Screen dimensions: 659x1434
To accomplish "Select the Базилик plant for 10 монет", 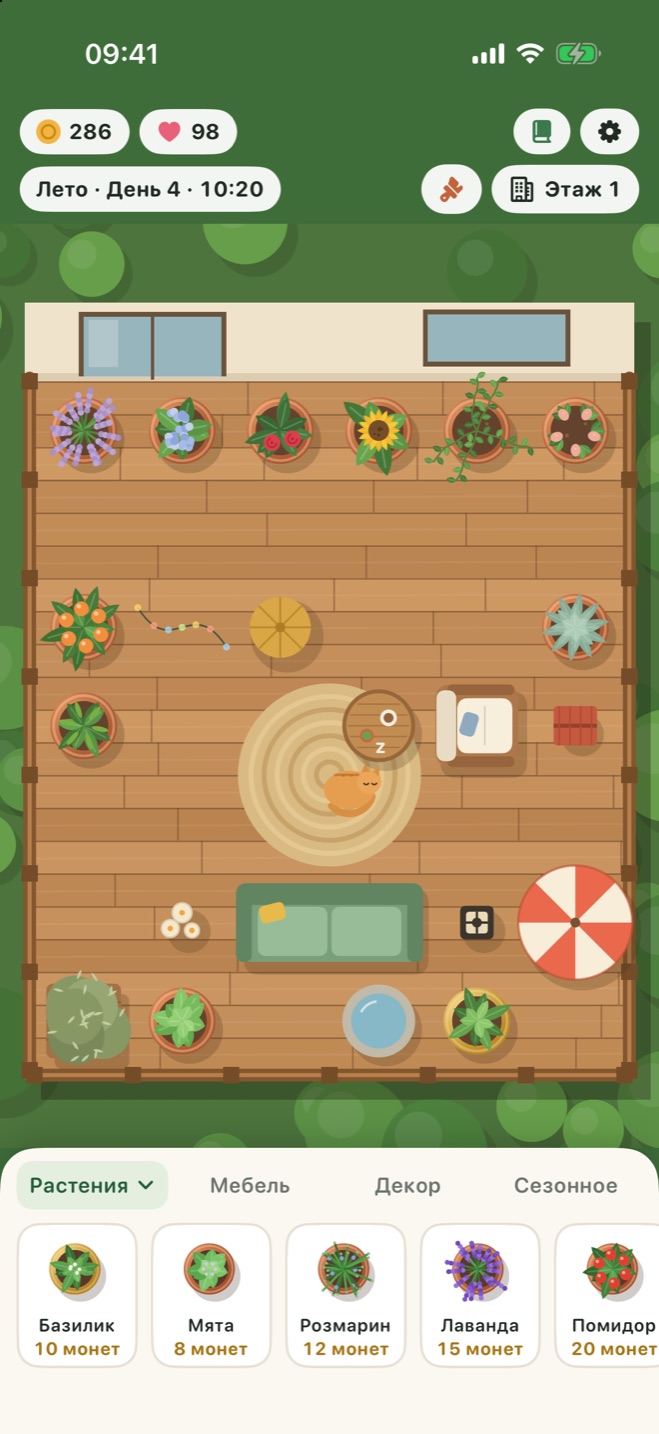I will [77, 1295].
